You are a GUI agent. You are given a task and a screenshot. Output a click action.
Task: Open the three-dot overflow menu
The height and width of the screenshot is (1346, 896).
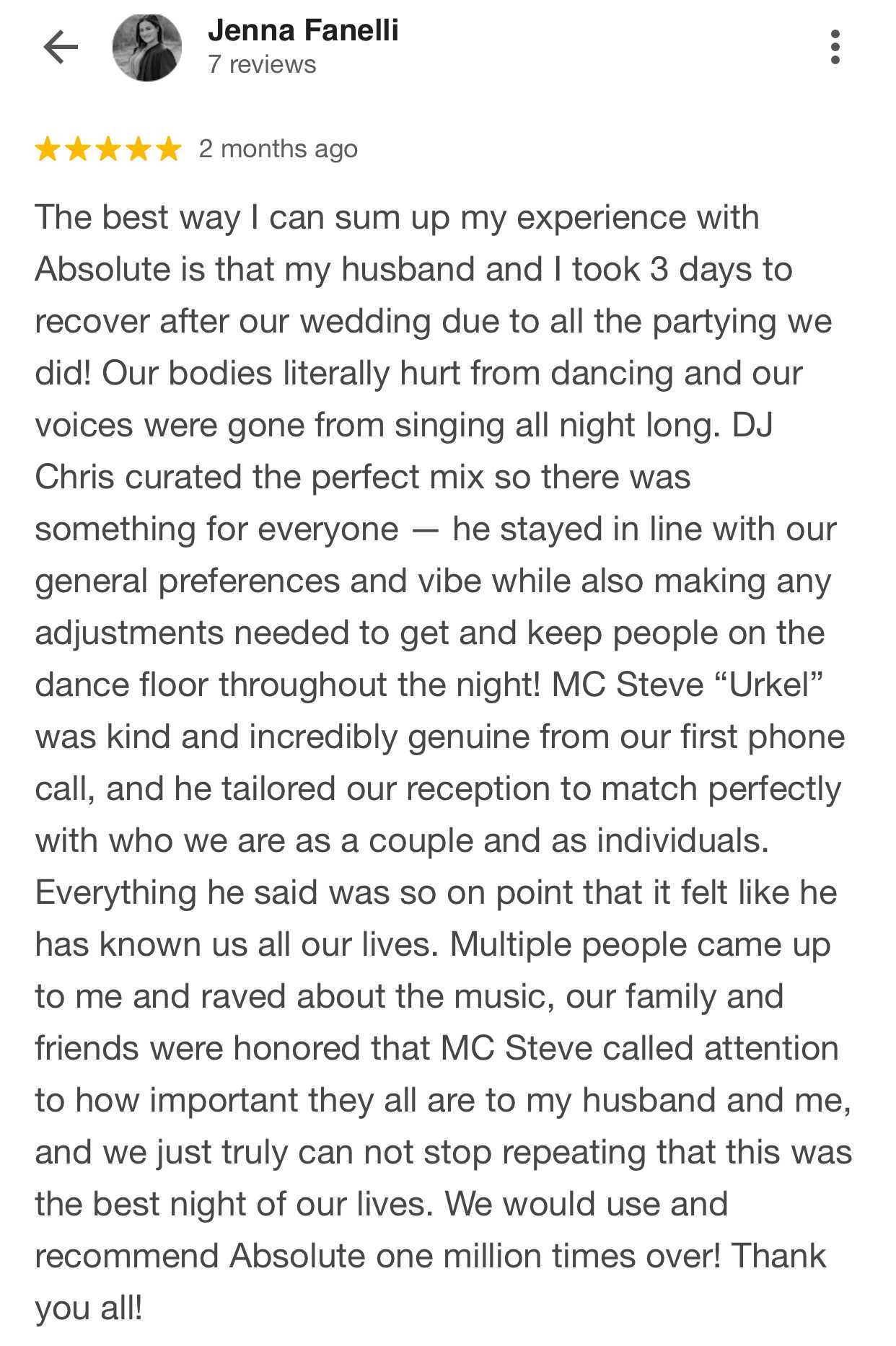pyautogui.click(x=835, y=48)
